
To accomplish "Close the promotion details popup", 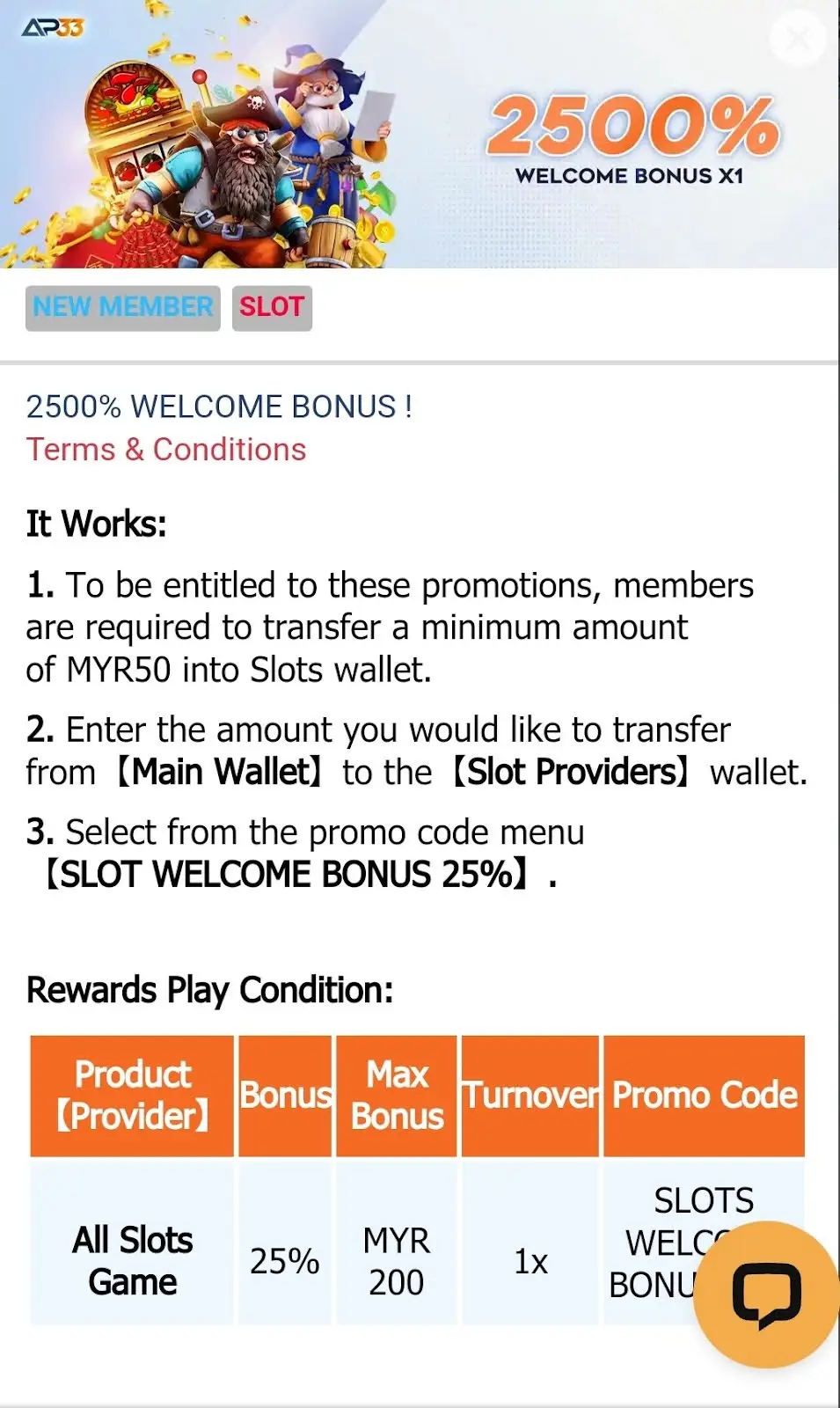I will coord(797,39).
